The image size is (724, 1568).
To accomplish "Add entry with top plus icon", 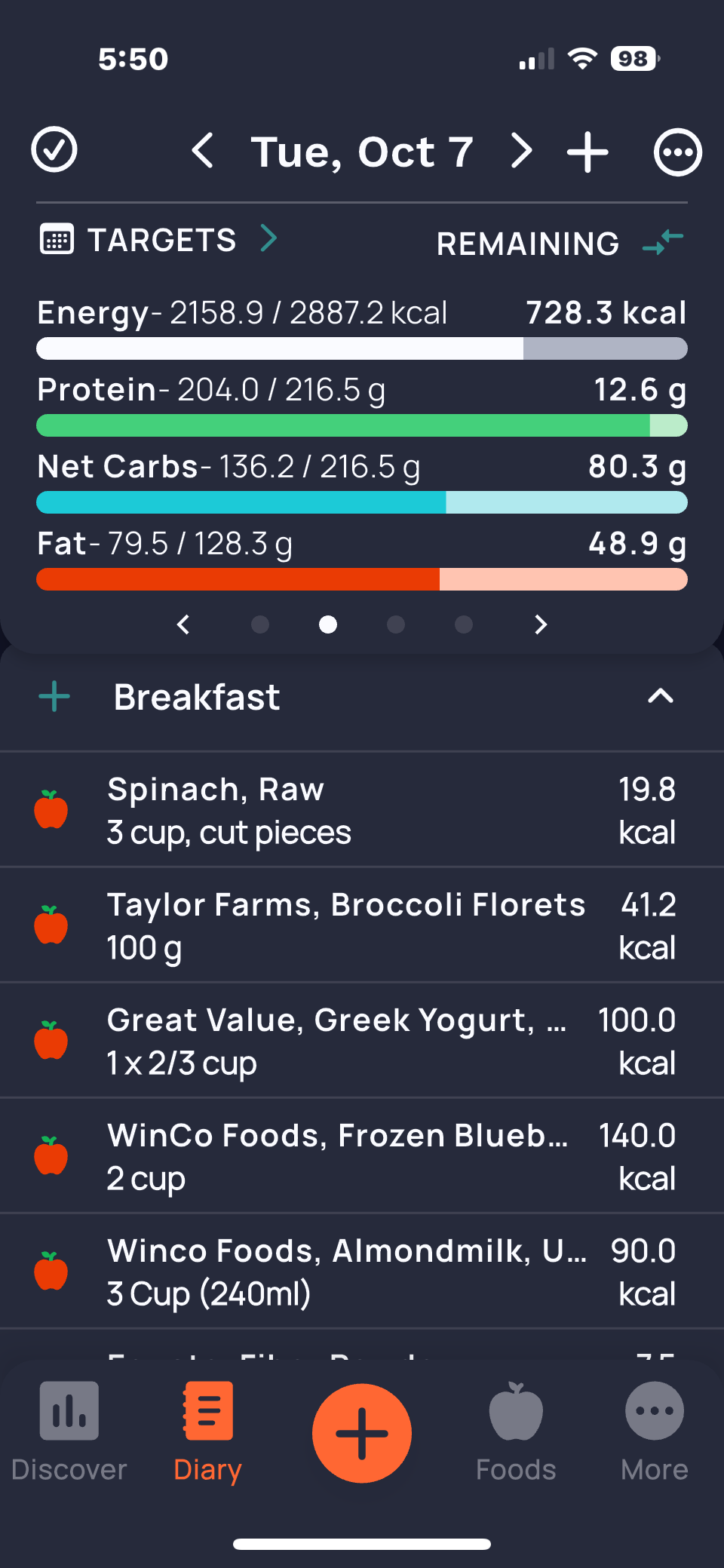I will click(x=587, y=152).
